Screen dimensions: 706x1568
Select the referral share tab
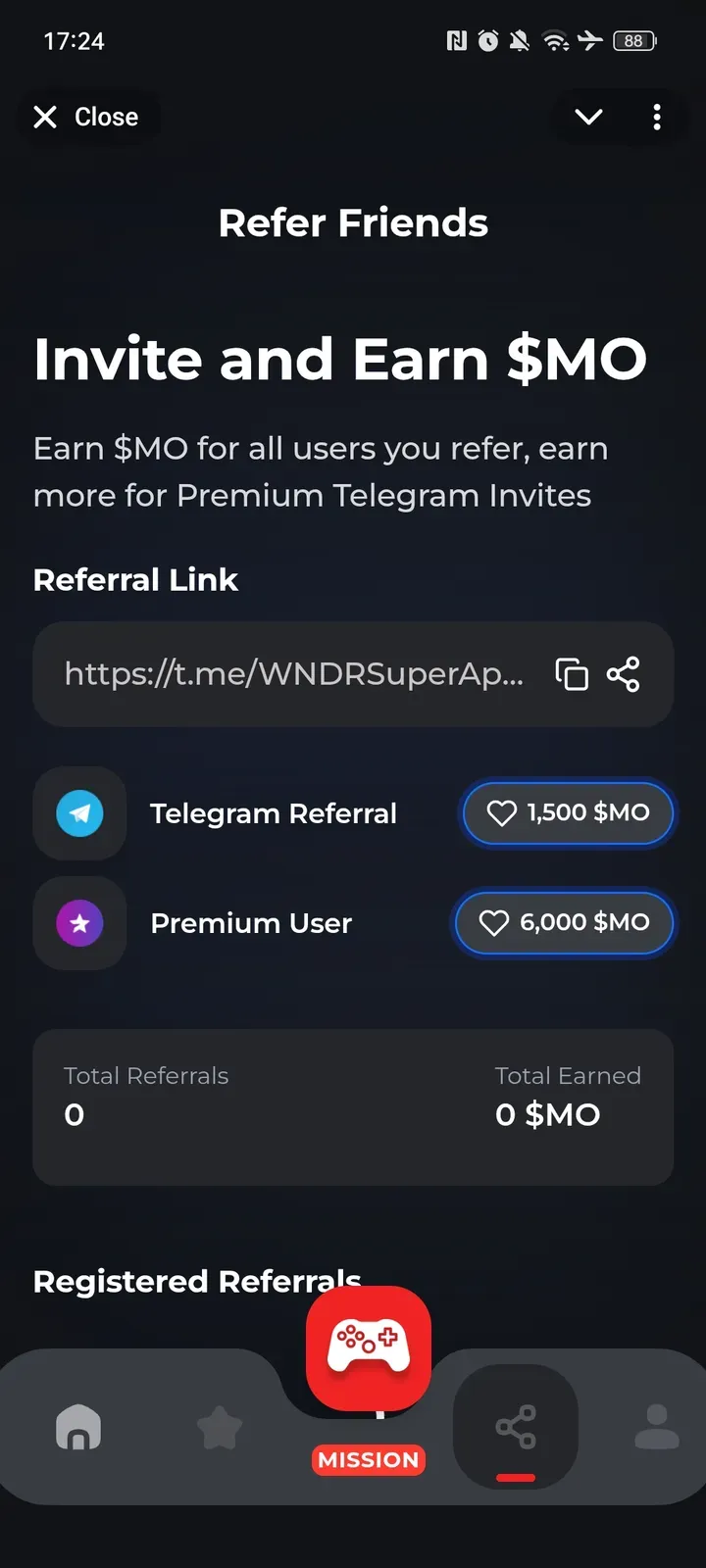click(x=516, y=1427)
